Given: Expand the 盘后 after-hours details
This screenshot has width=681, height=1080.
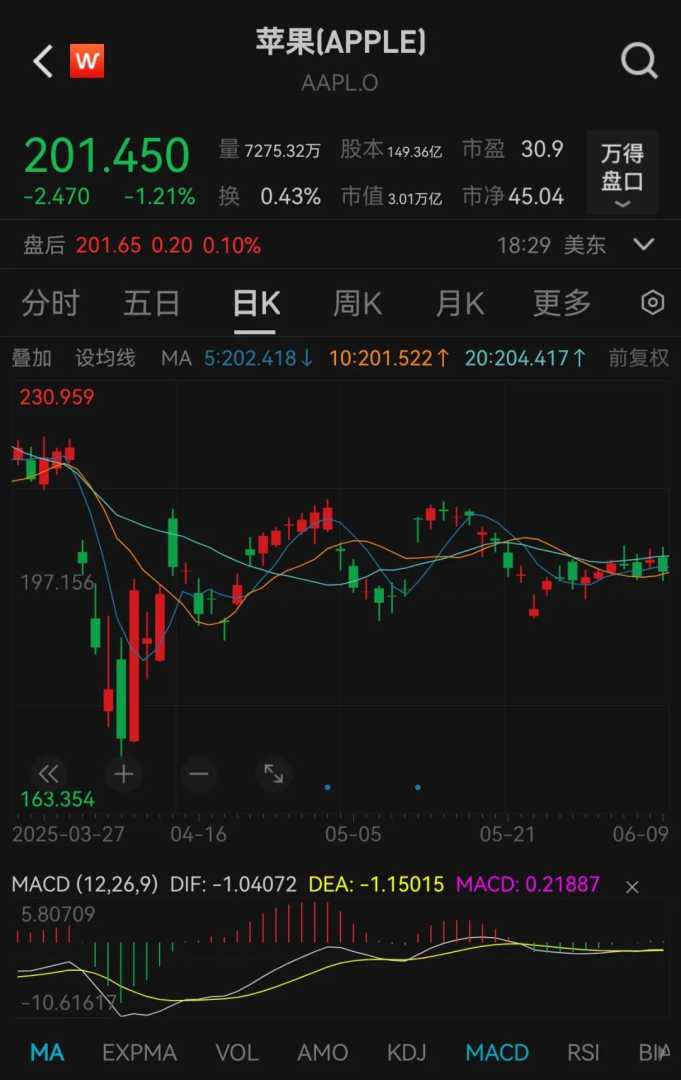Looking at the screenshot, I should click(644, 244).
